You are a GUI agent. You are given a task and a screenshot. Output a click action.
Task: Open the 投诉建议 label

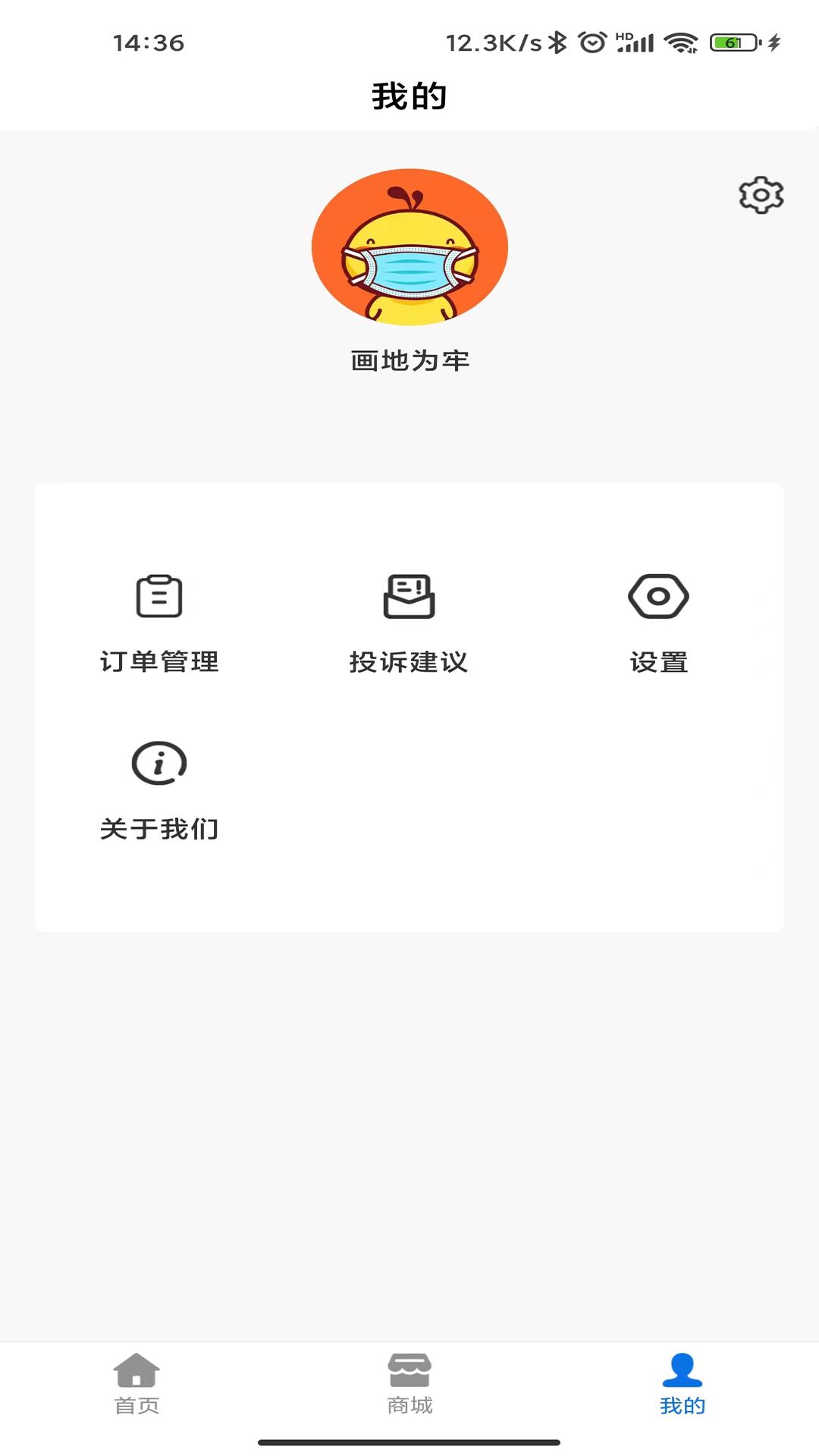(x=408, y=662)
